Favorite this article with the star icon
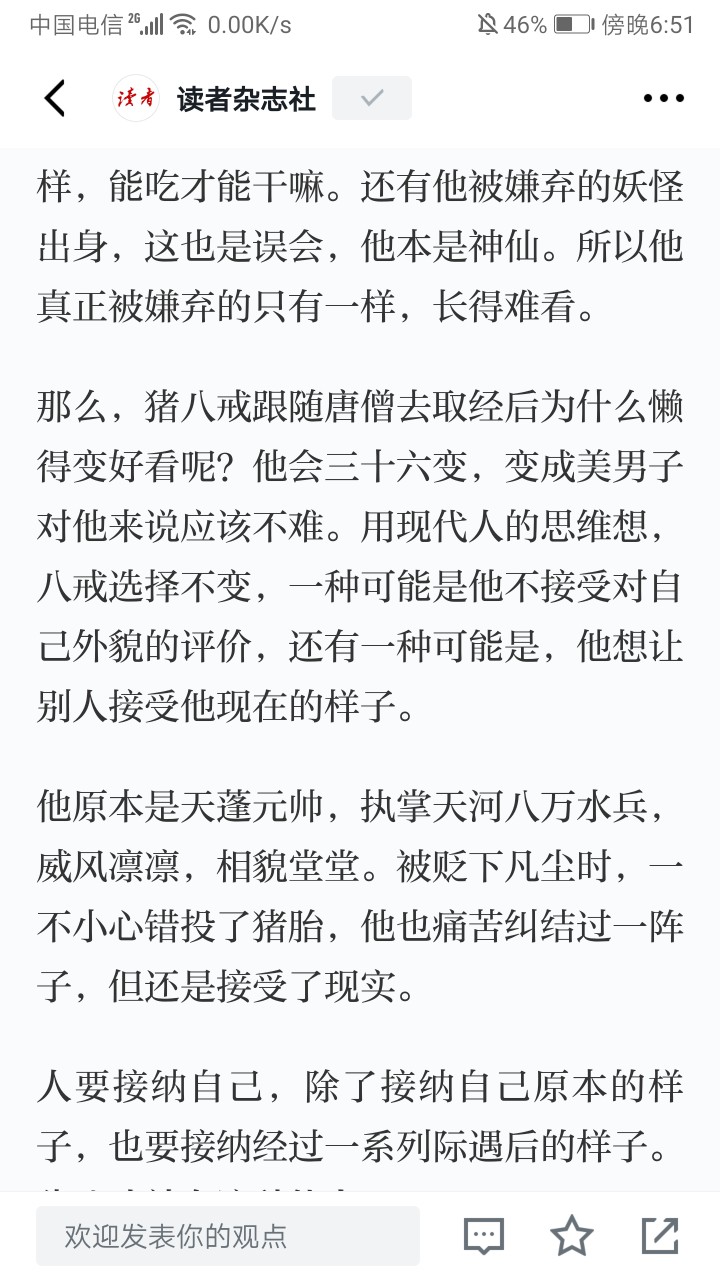 coord(572,1236)
